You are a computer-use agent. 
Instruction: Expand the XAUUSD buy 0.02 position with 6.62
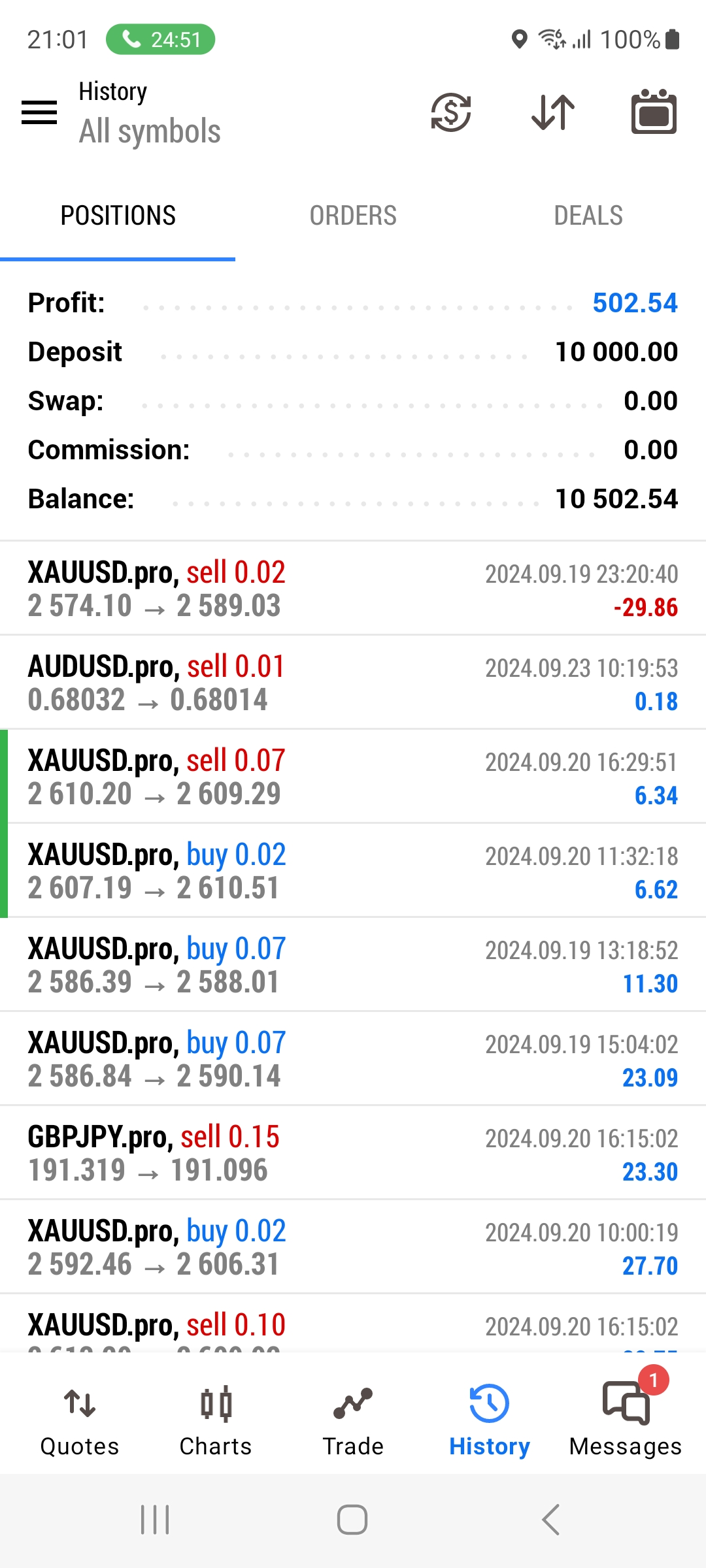point(353,871)
